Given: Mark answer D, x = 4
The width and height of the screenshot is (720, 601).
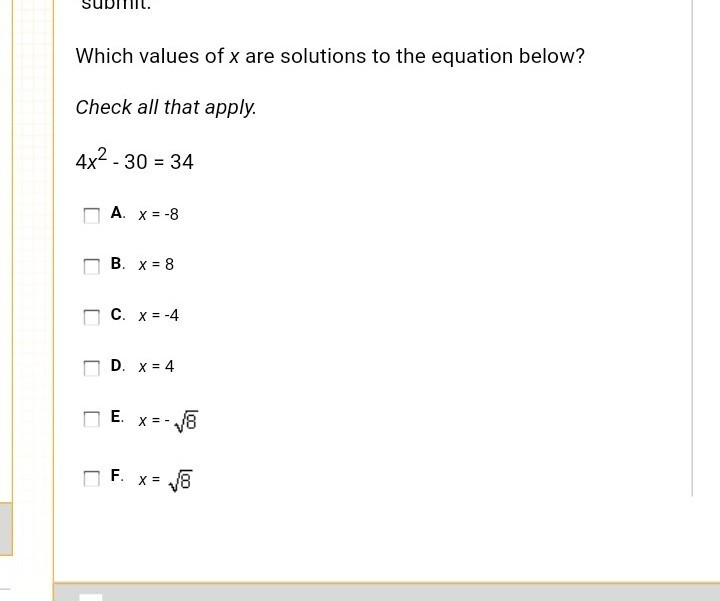Looking at the screenshot, I should point(92,368).
